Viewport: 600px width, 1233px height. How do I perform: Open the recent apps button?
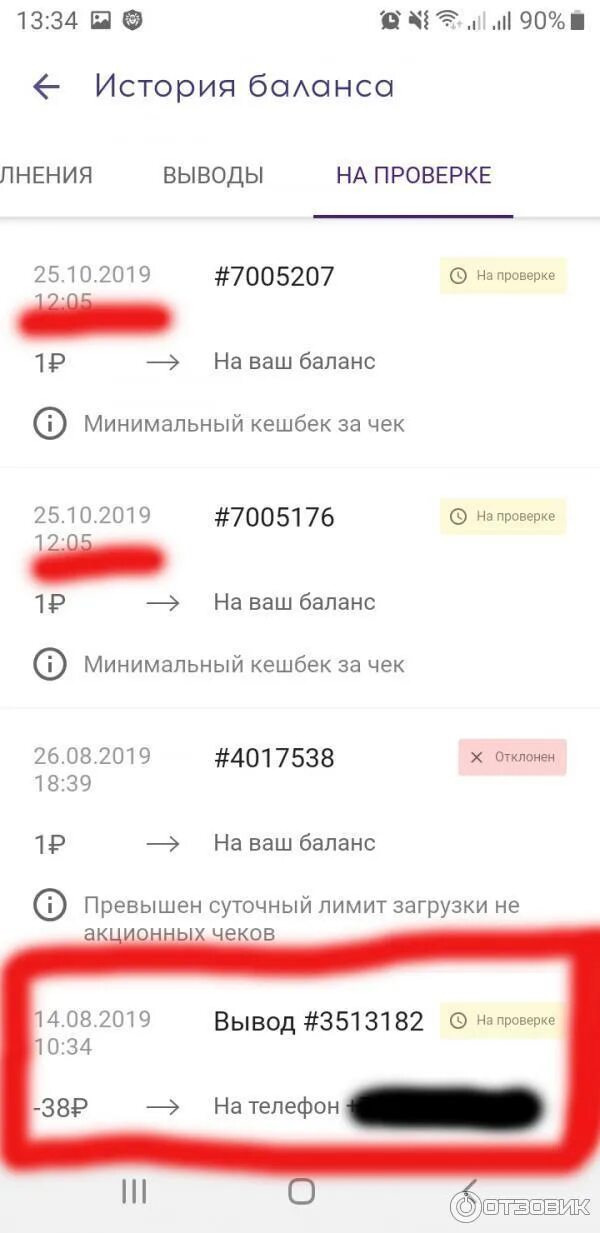tap(134, 1191)
